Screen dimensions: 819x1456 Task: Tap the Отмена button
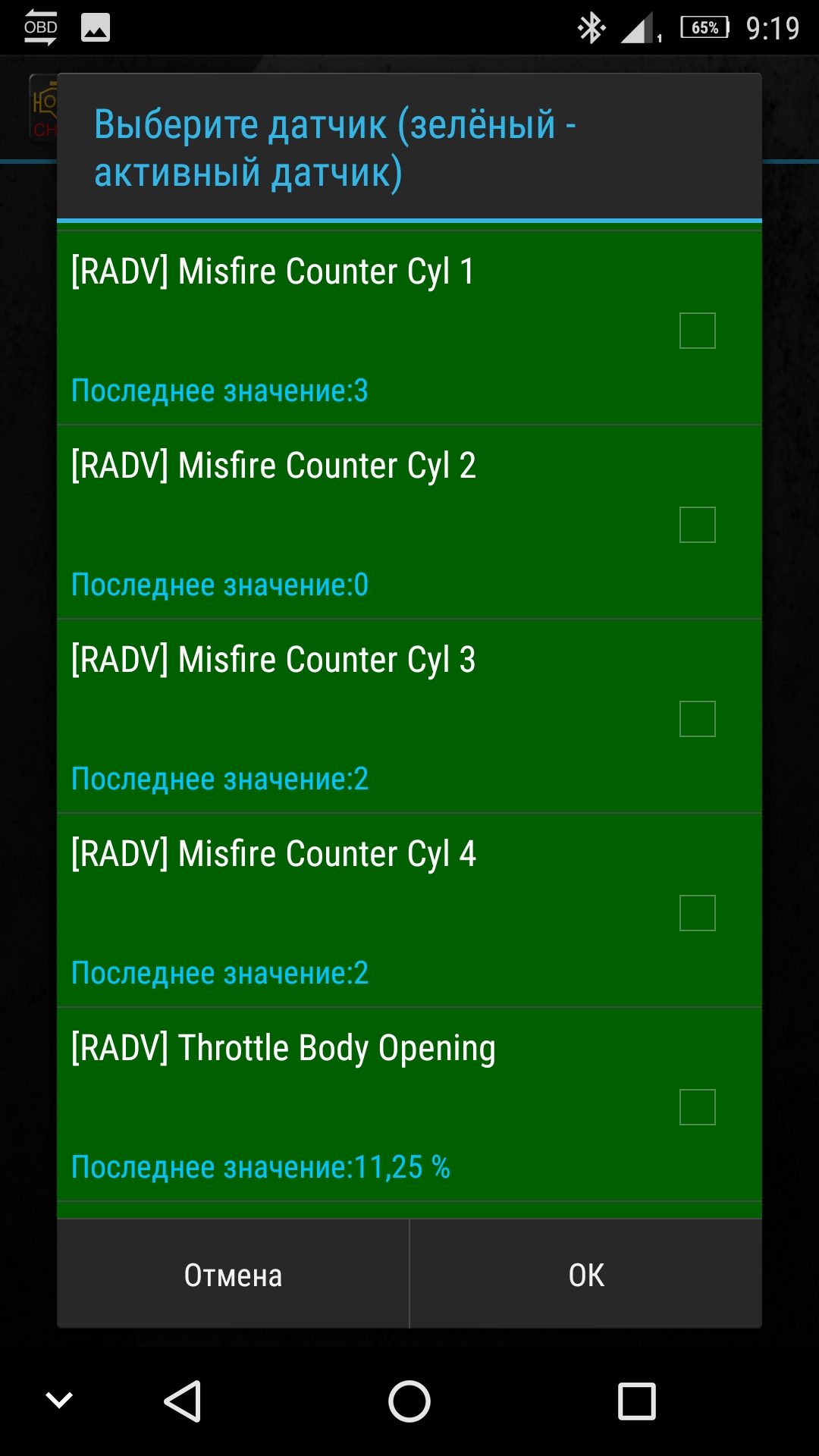(233, 1274)
